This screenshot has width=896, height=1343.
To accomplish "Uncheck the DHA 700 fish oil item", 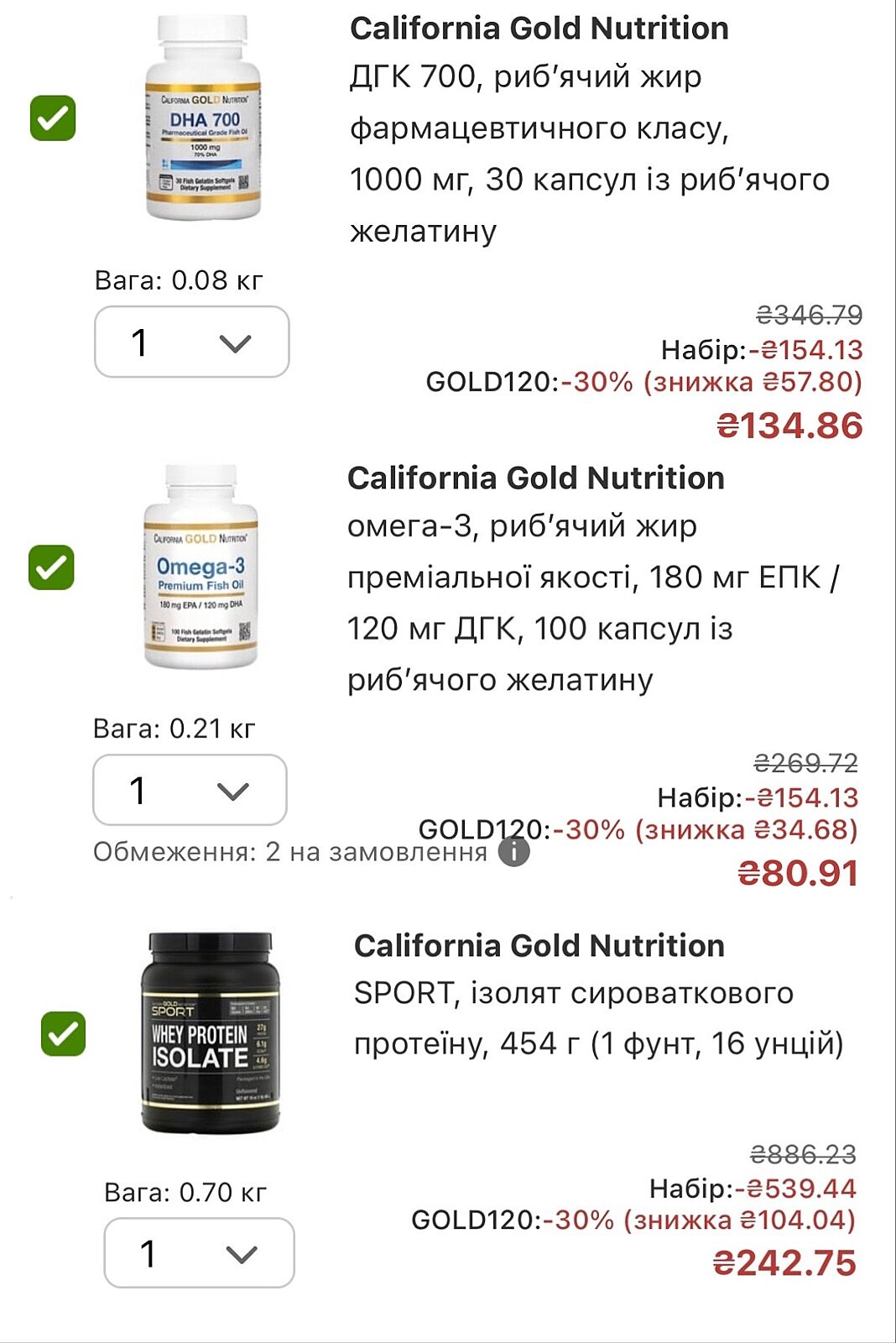I will point(53,118).
